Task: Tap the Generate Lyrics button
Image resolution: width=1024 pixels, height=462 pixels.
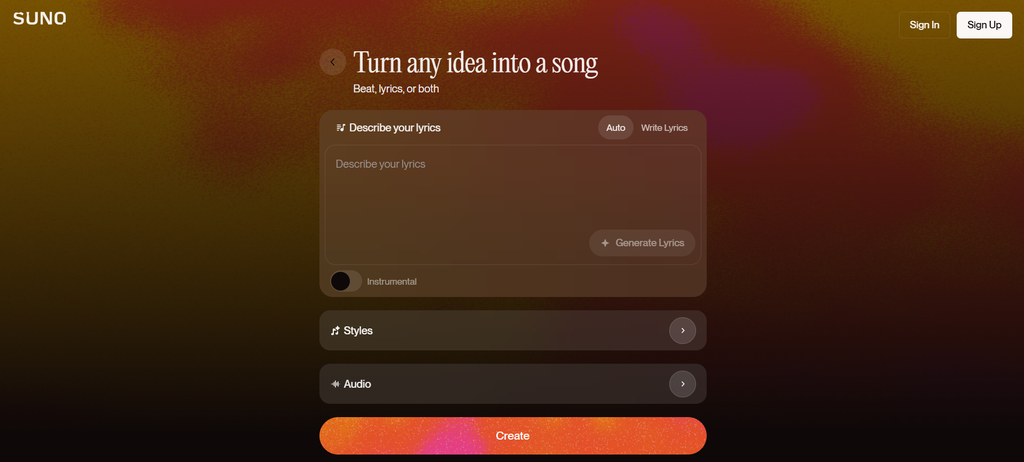Action: 642,243
